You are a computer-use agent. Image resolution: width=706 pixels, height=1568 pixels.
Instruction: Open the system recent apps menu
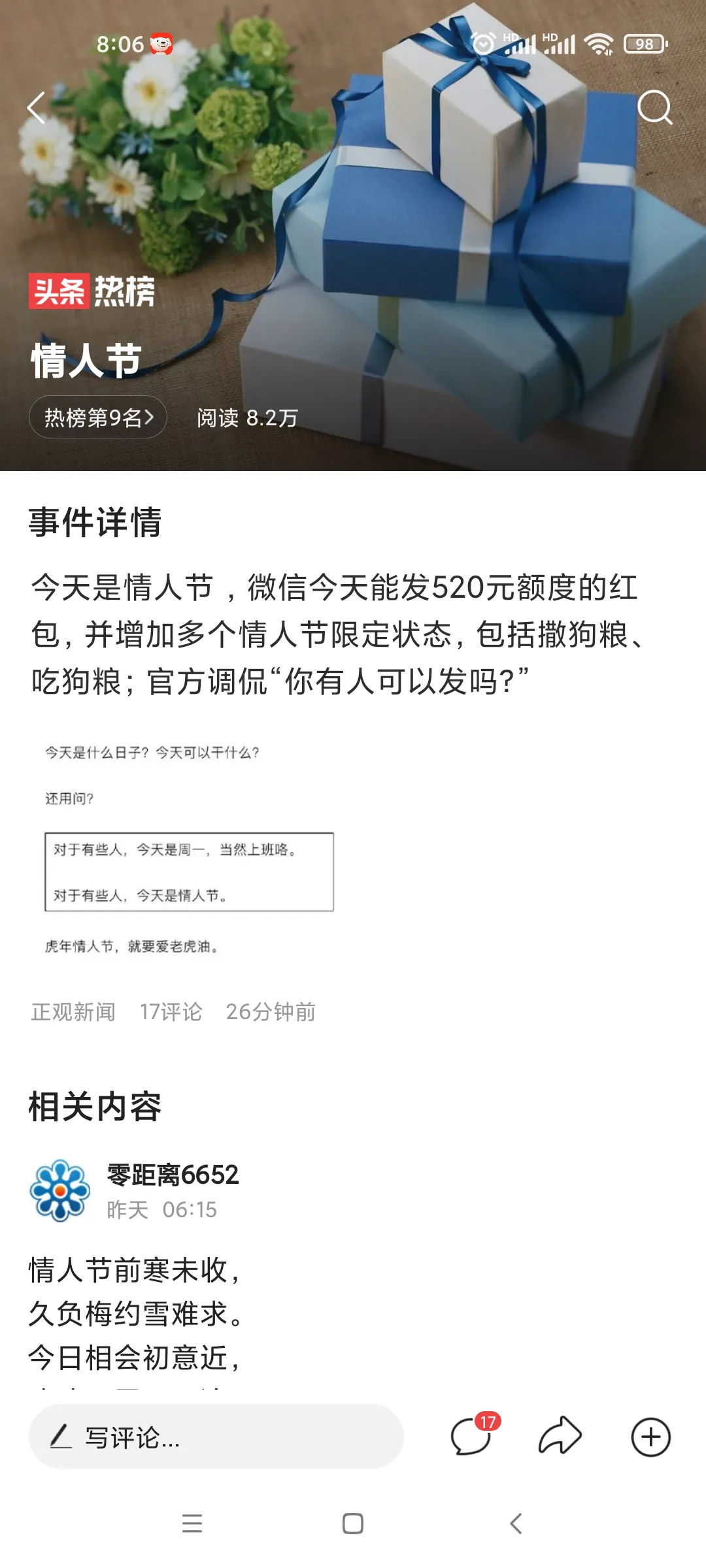point(192,1524)
